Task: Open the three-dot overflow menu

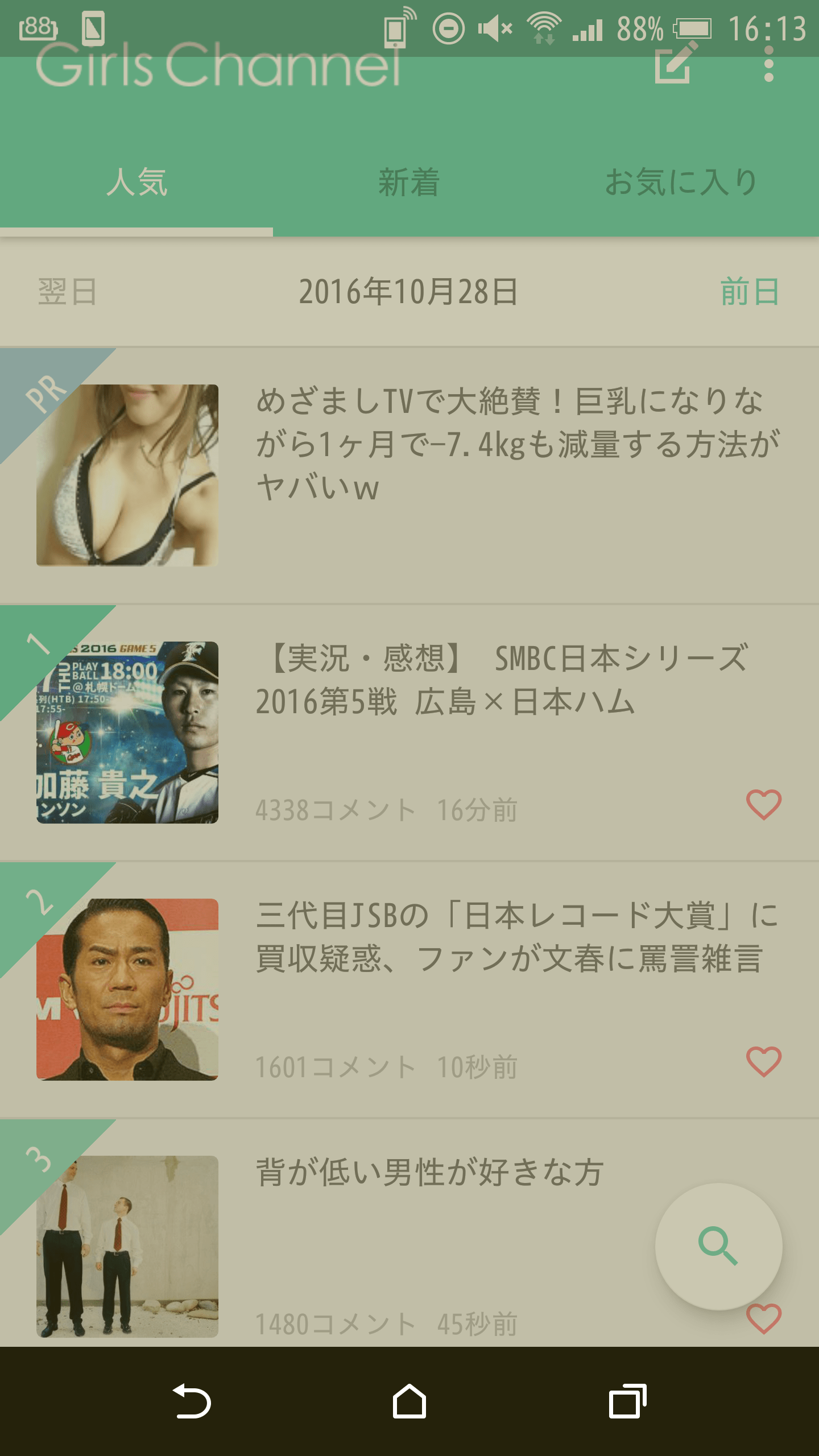Action: click(769, 64)
